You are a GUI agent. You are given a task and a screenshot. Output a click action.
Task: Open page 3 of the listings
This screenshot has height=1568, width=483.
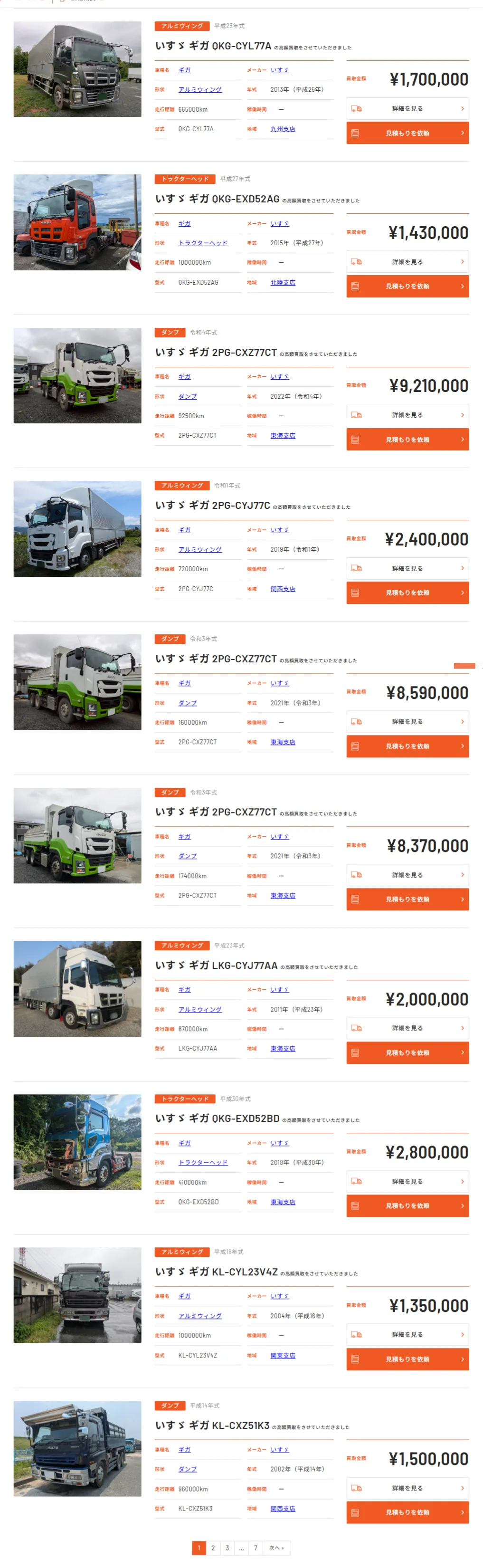click(x=227, y=1548)
